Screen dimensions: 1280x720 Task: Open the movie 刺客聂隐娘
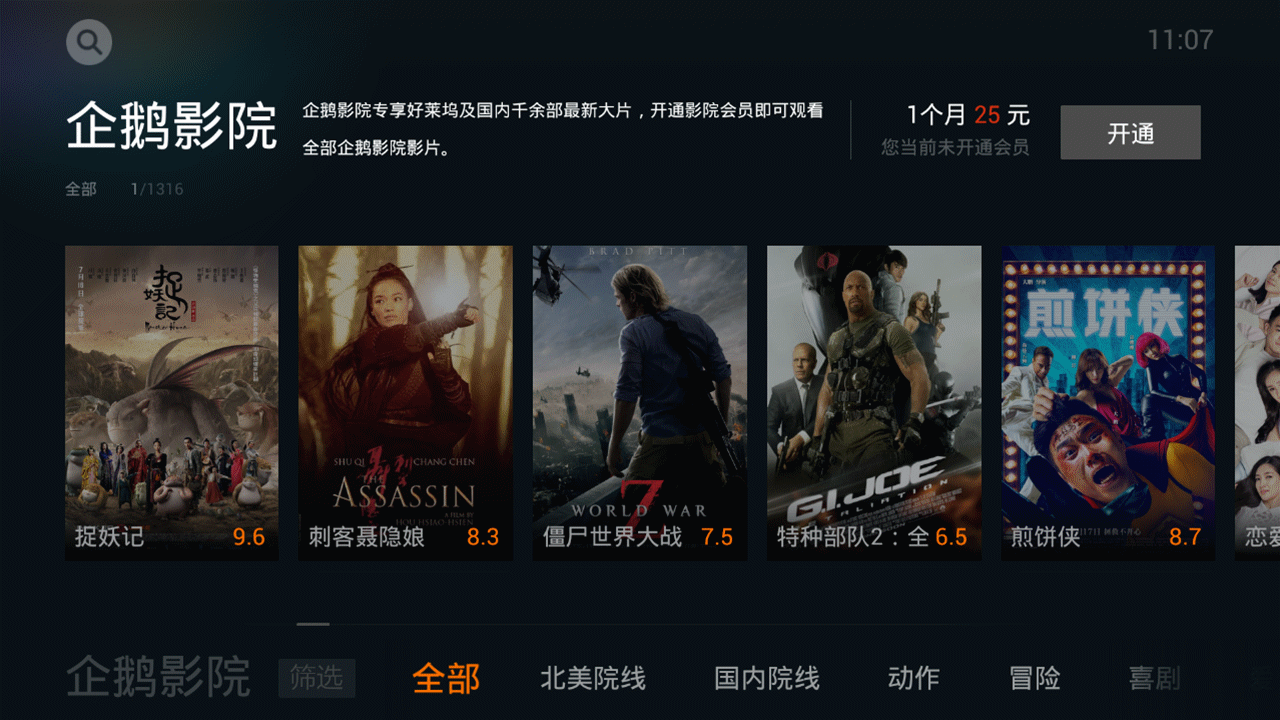coord(405,402)
